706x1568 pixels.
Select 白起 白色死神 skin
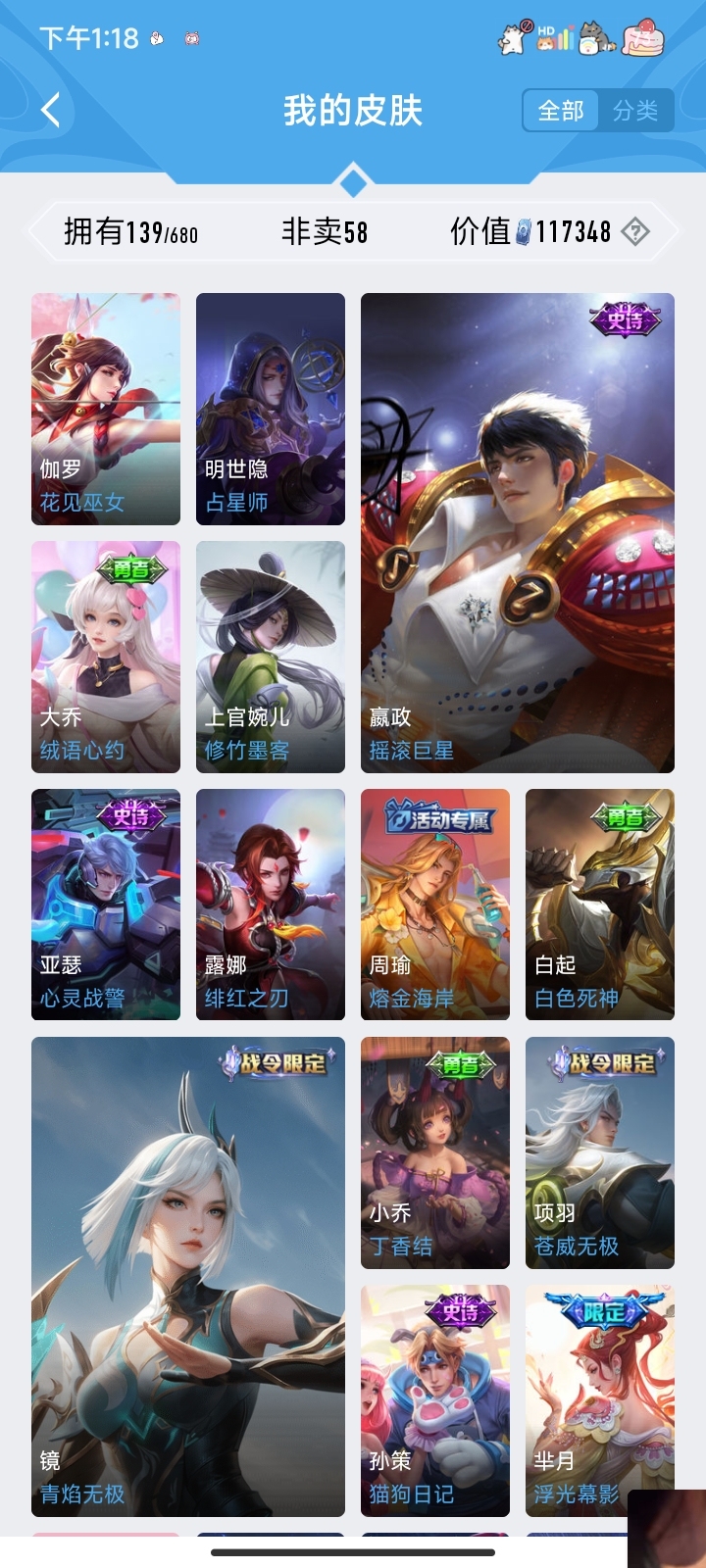(600, 905)
